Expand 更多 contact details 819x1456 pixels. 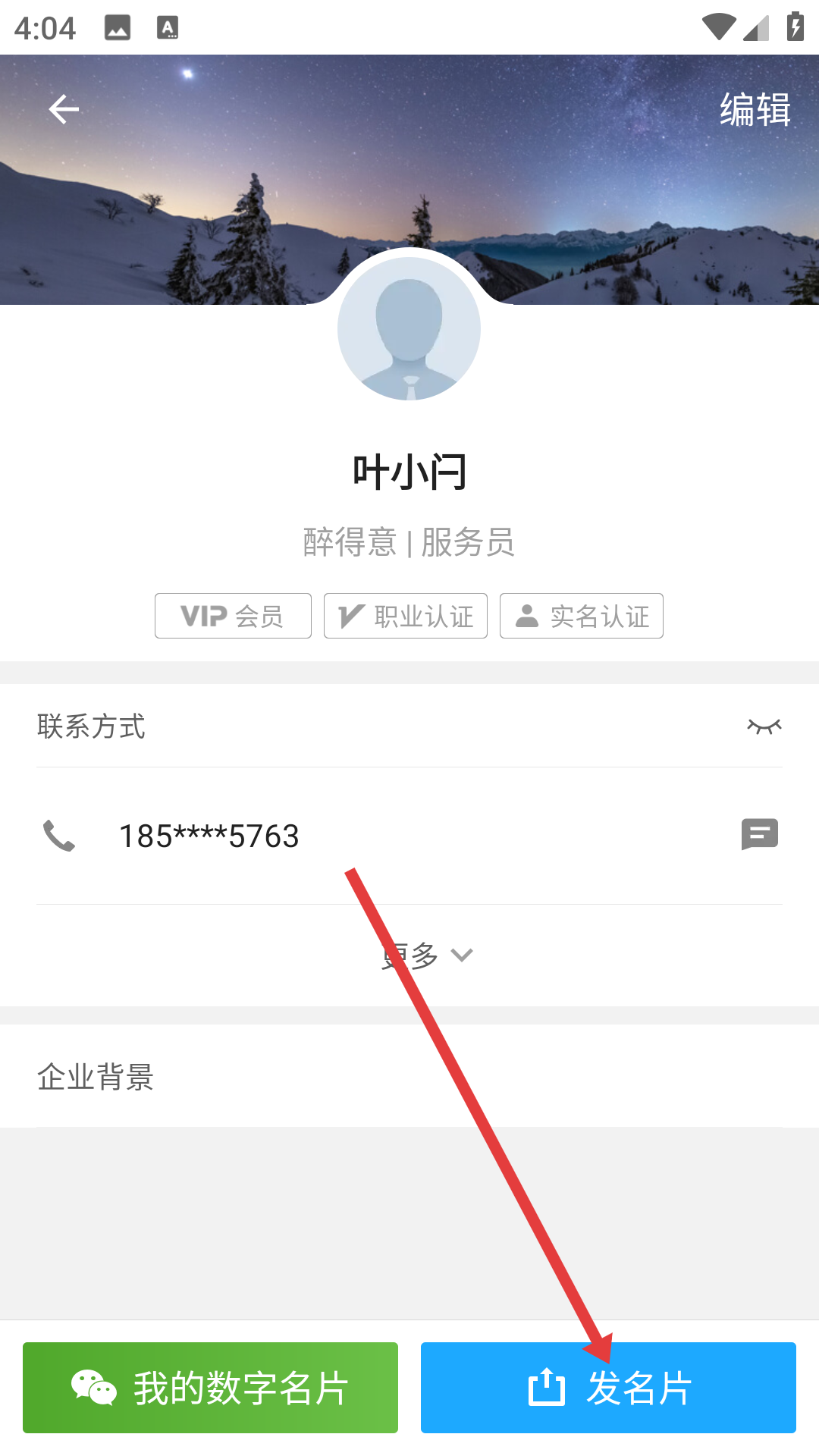(427, 955)
